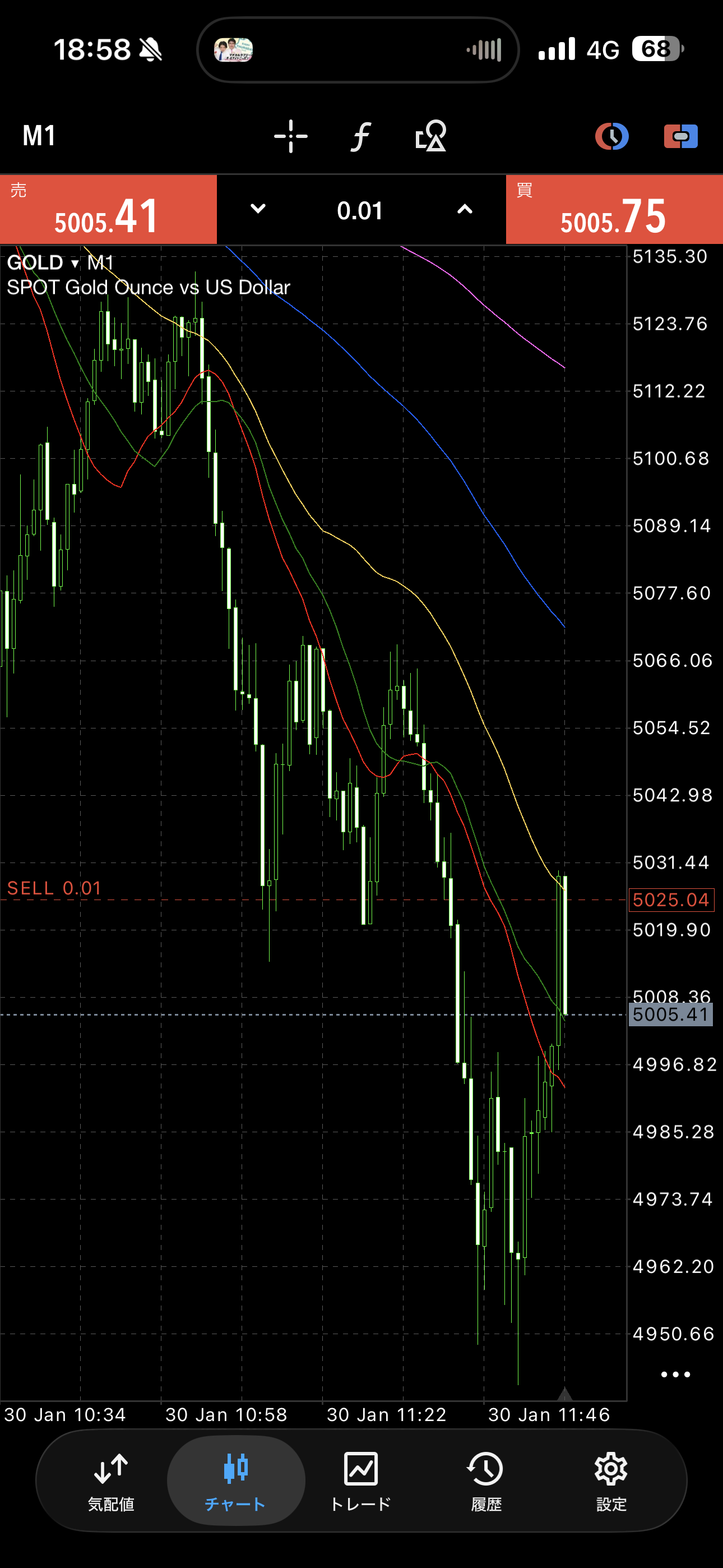This screenshot has width=723, height=1568.
Task: Open the three-dot chart menu
Action: coord(675,1374)
